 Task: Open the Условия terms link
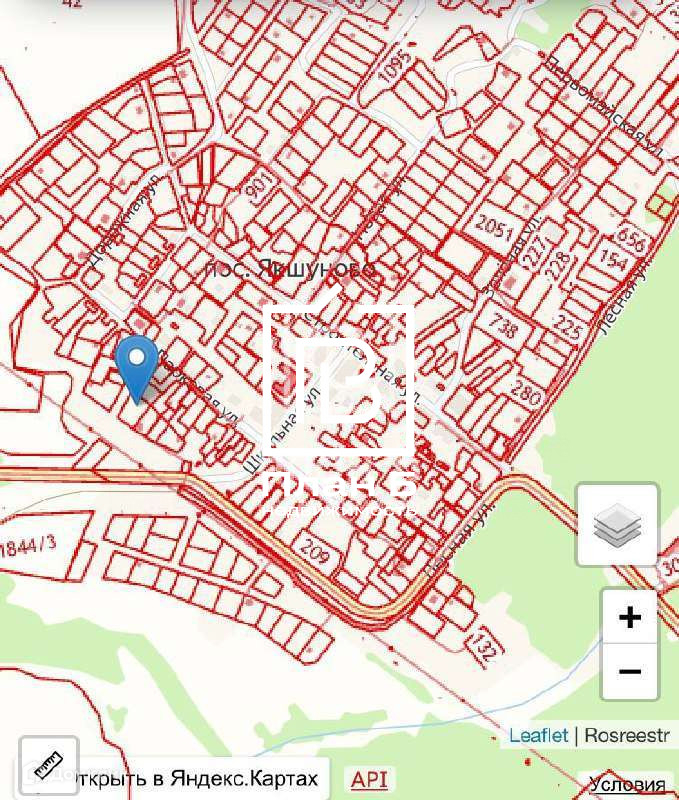click(x=627, y=783)
